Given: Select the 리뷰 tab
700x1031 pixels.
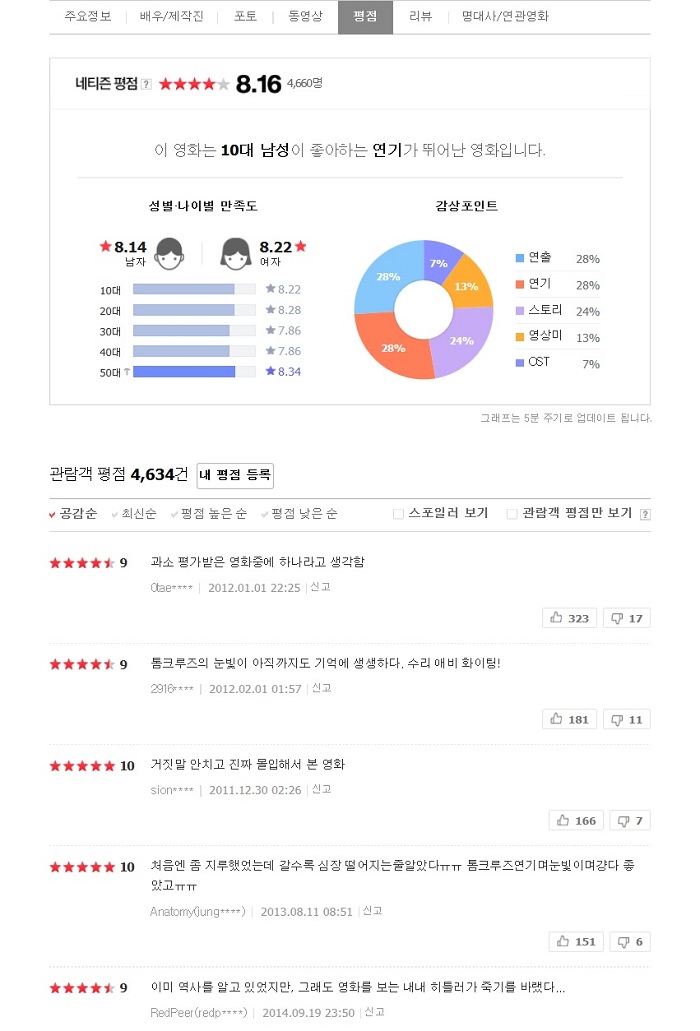Looking at the screenshot, I should pyautogui.click(x=420, y=17).
